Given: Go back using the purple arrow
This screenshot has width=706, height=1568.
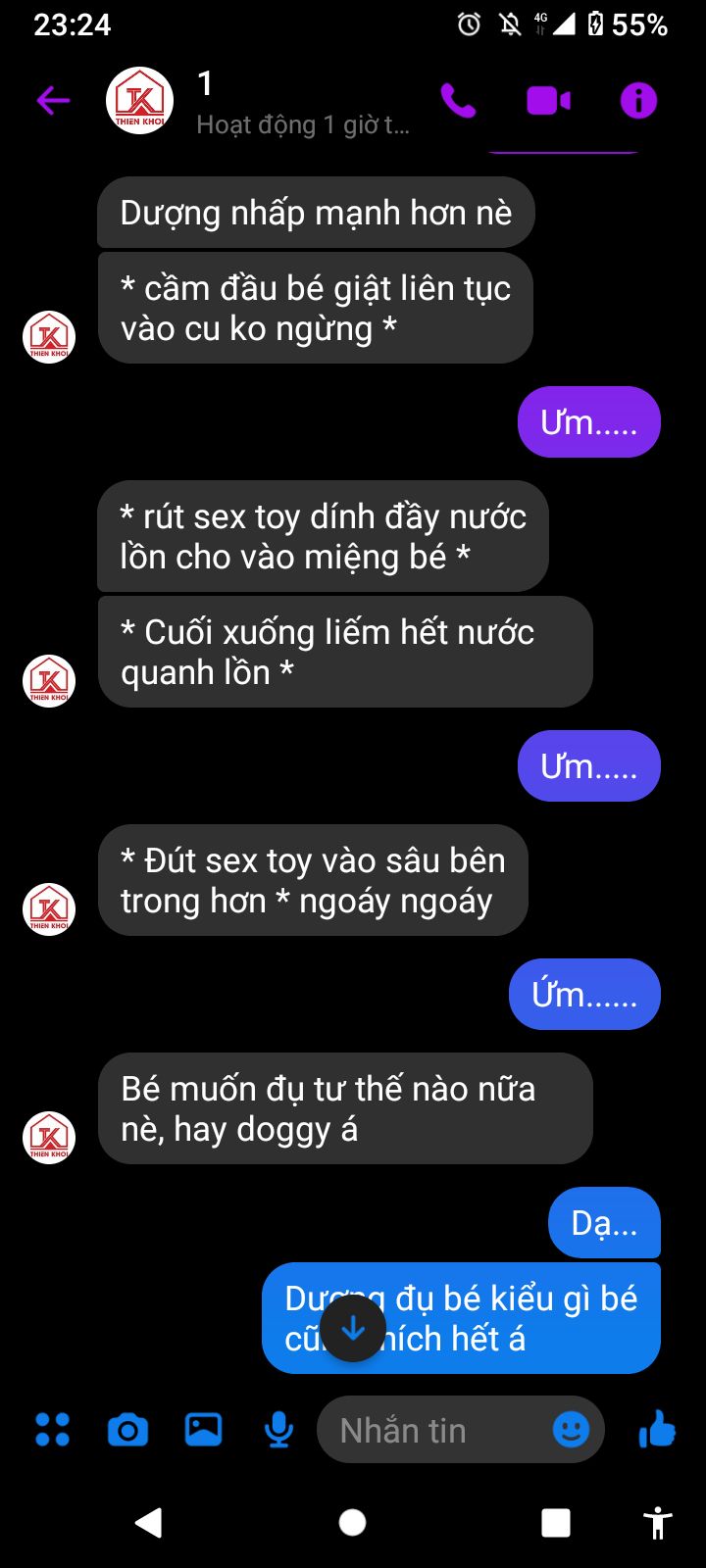Looking at the screenshot, I should [53, 100].
